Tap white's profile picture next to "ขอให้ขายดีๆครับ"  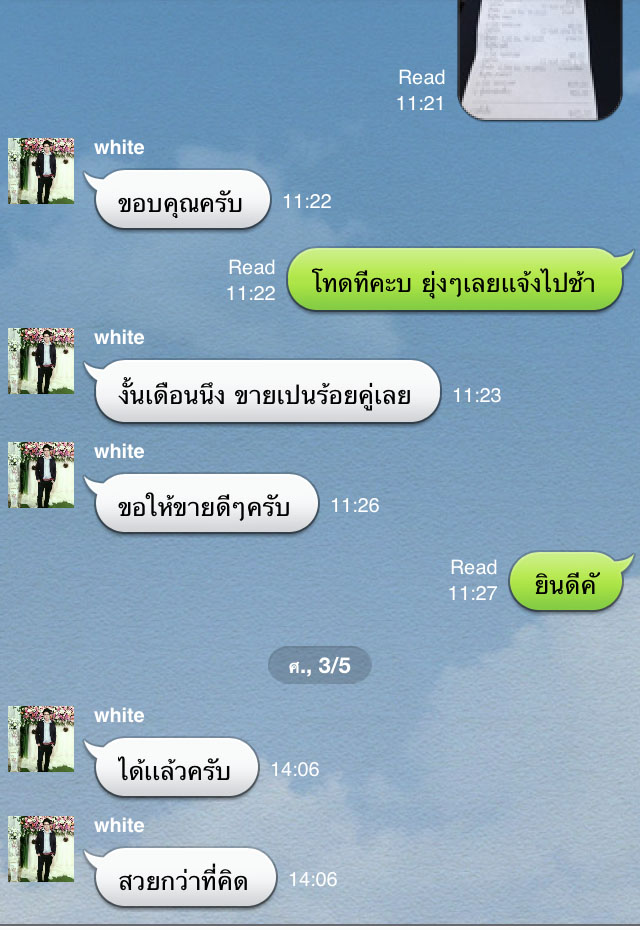pyautogui.click(x=41, y=475)
